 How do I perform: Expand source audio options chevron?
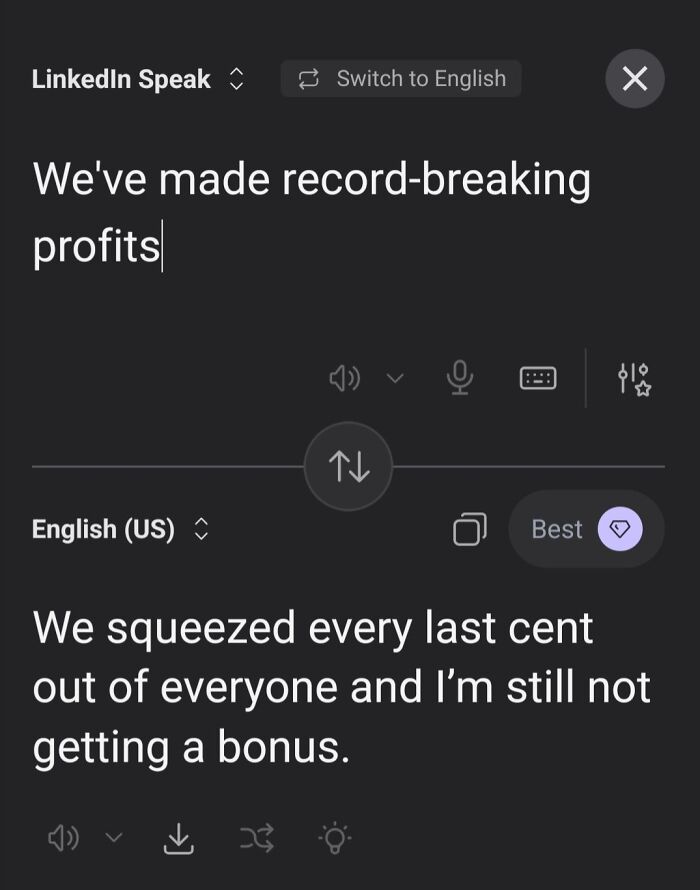click(395, 379)
